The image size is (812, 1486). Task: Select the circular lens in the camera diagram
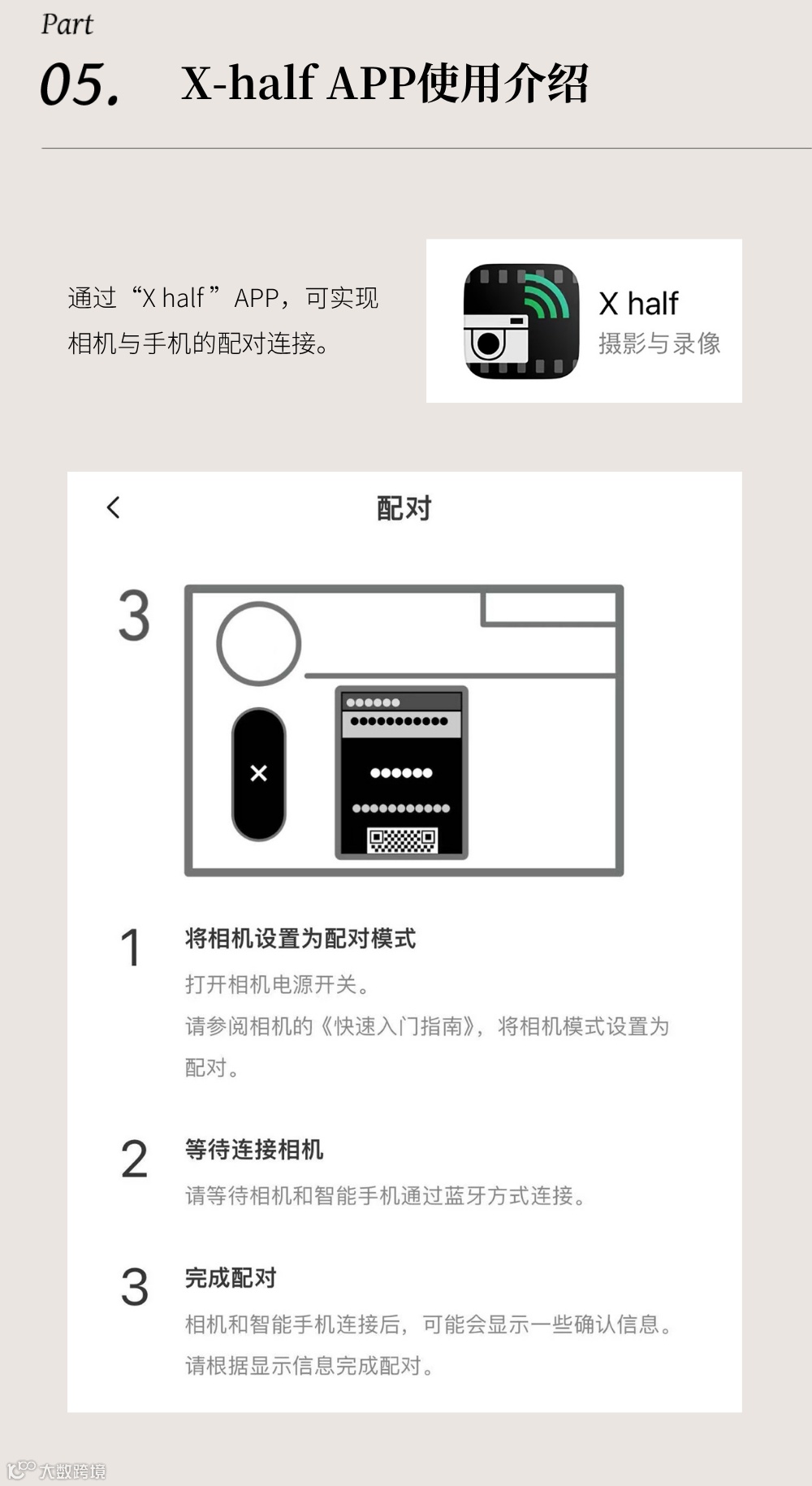[257, 641]
